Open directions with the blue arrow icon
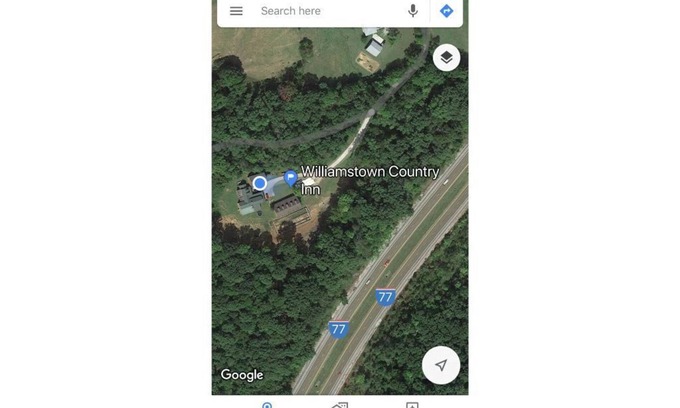Image resolution: width=680 pixels, height=408 pixels. [446, 11]
